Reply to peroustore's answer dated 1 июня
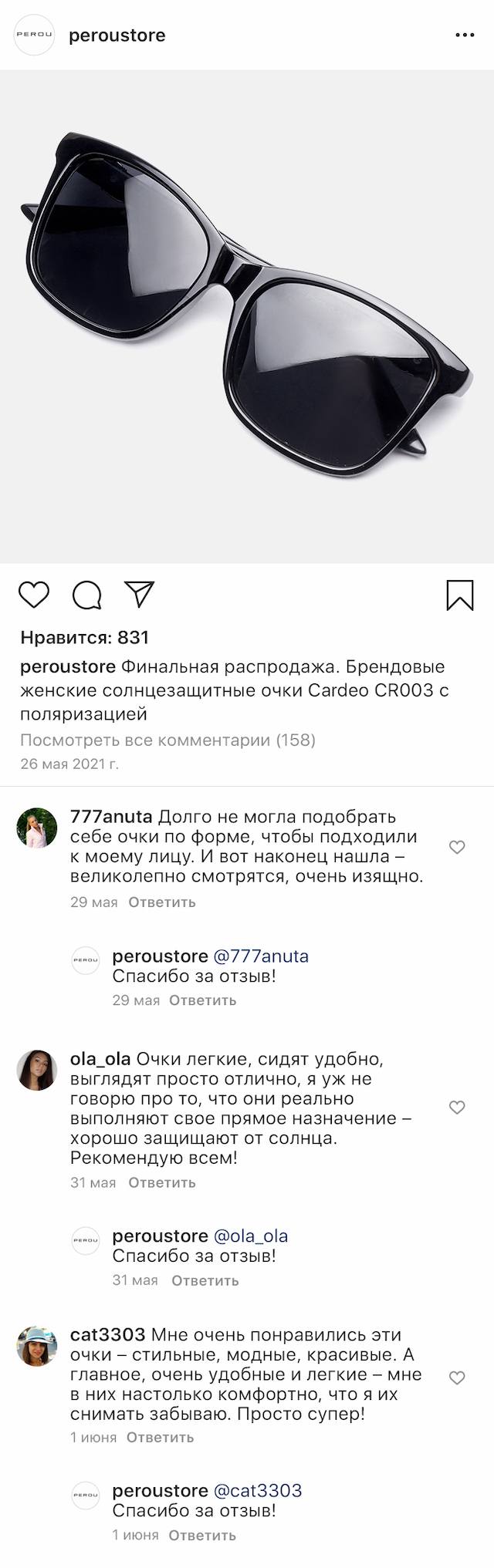The image size is (494, 1568). coord(201,1535)
